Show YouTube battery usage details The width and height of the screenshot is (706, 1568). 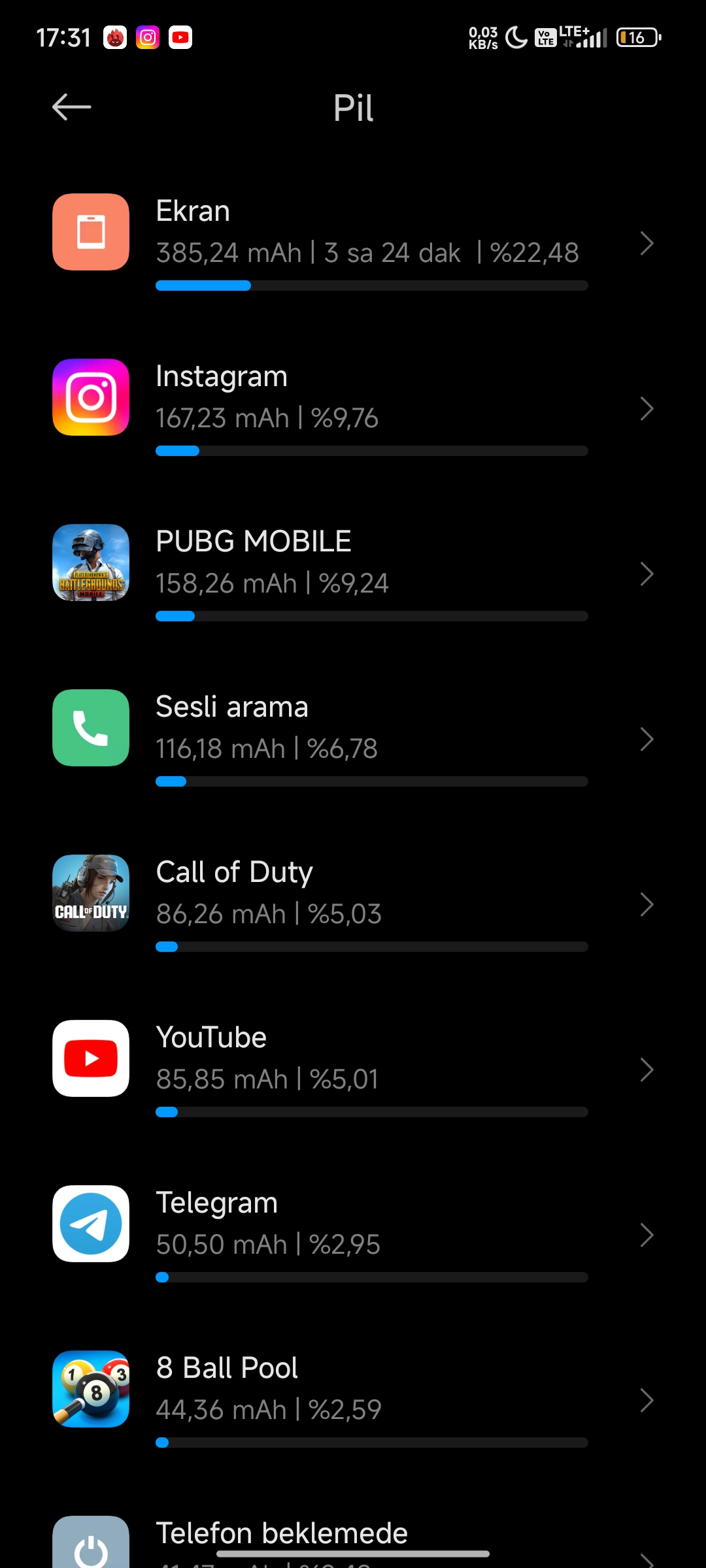(x=353, y=1070)
